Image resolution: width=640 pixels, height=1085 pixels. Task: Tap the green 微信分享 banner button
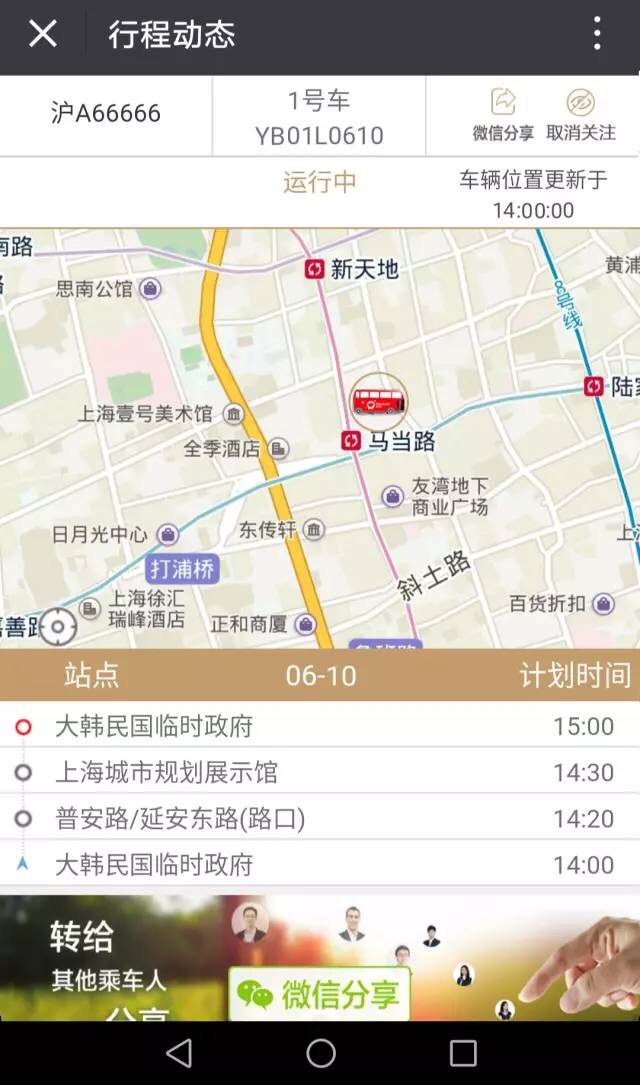click(x=320, y=993)
